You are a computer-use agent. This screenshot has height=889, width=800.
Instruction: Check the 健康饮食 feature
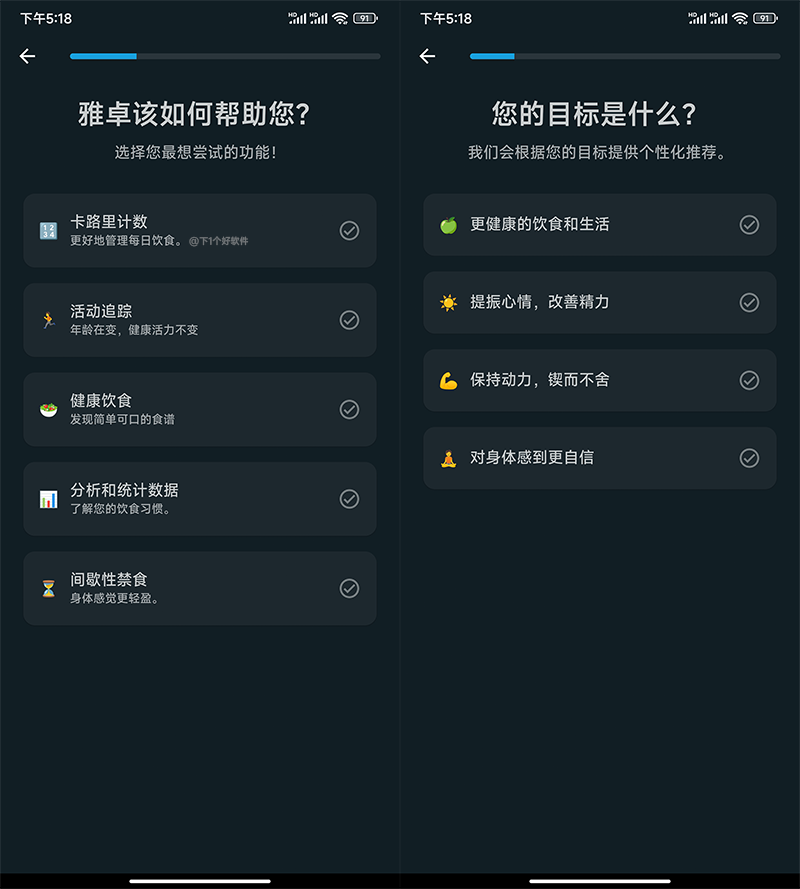[x=200, y=409]
